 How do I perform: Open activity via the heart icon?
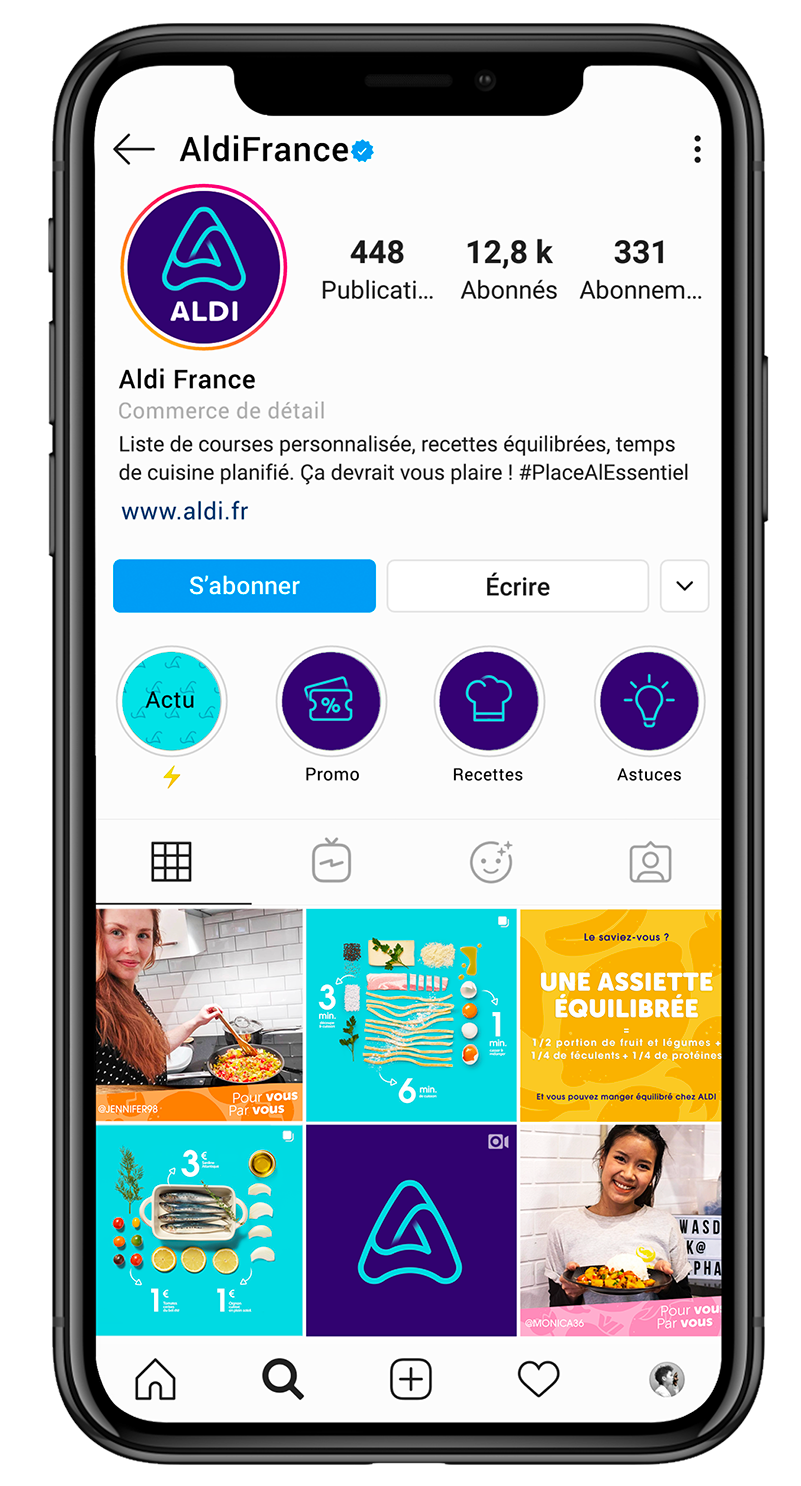coord(538,1380)
